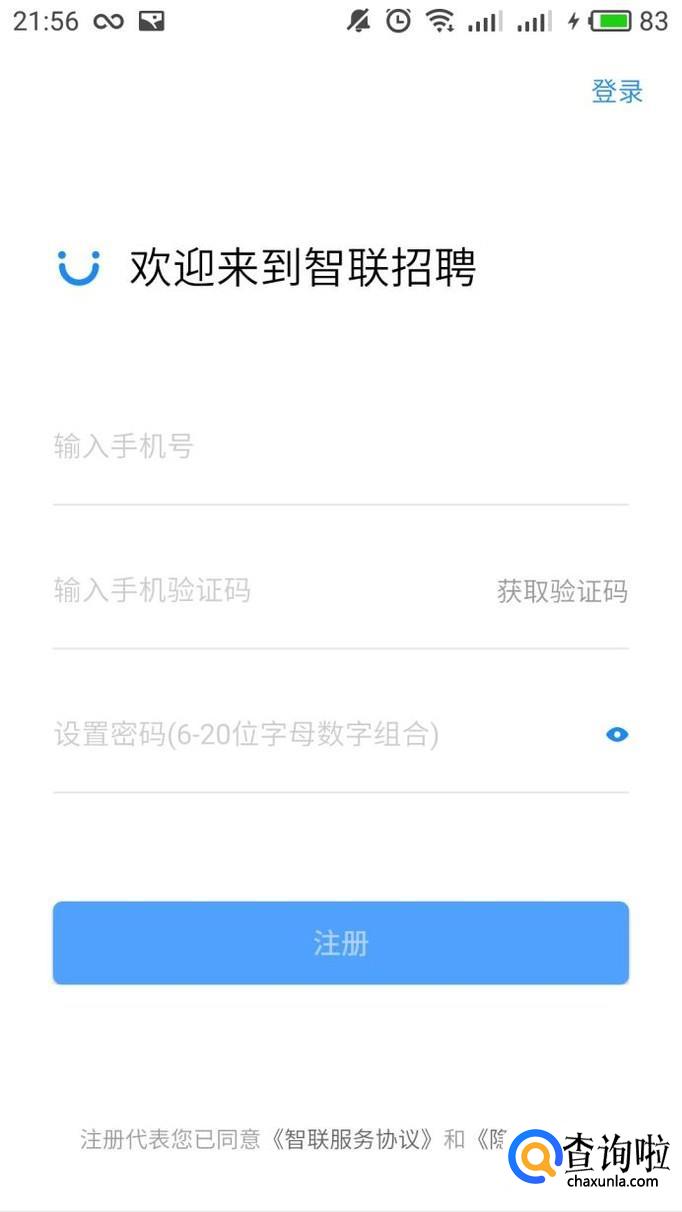682x1212 pixels.
Task: Request code via 获取验证码
Action: [562, 592]
